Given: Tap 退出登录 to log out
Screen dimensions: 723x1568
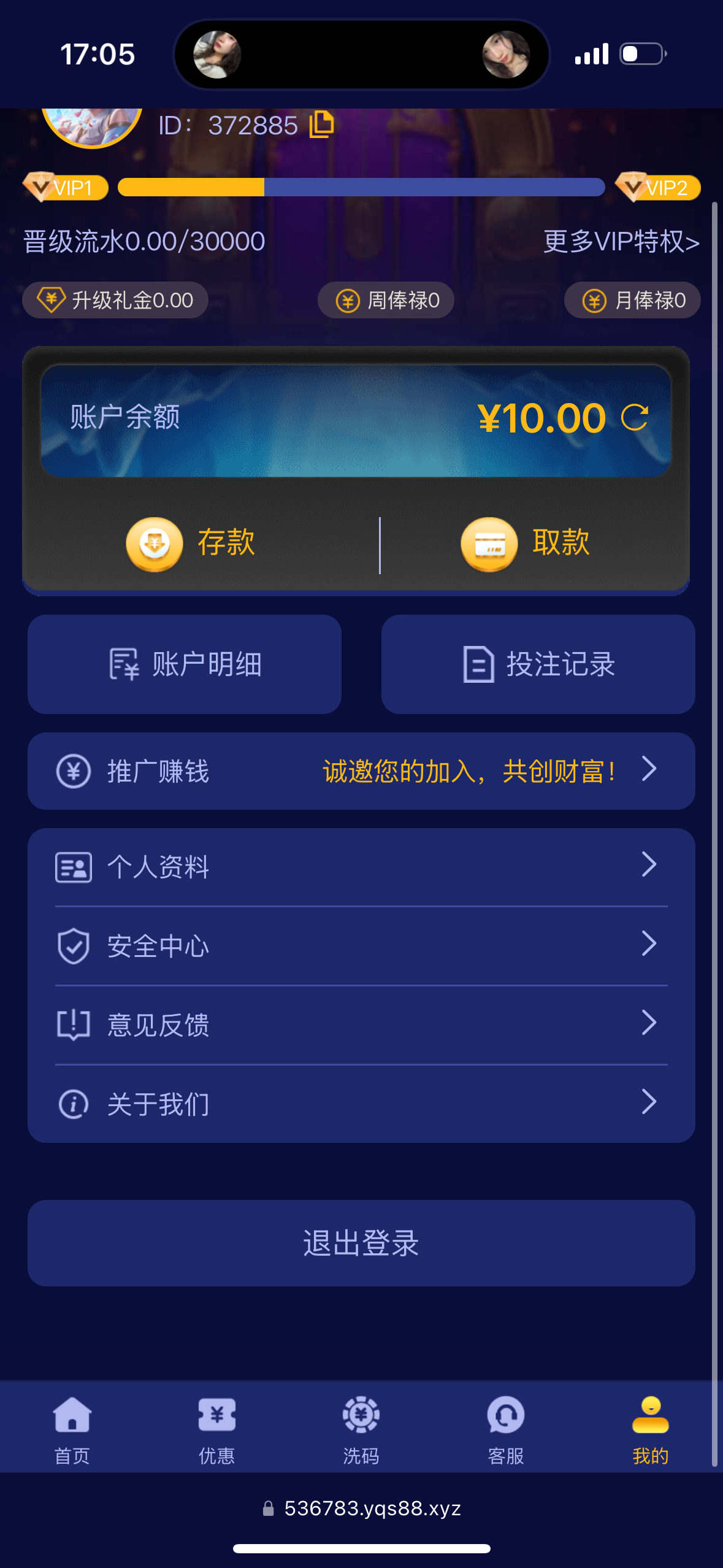Looking at the screenshot, I should (x=361, y=1243).
